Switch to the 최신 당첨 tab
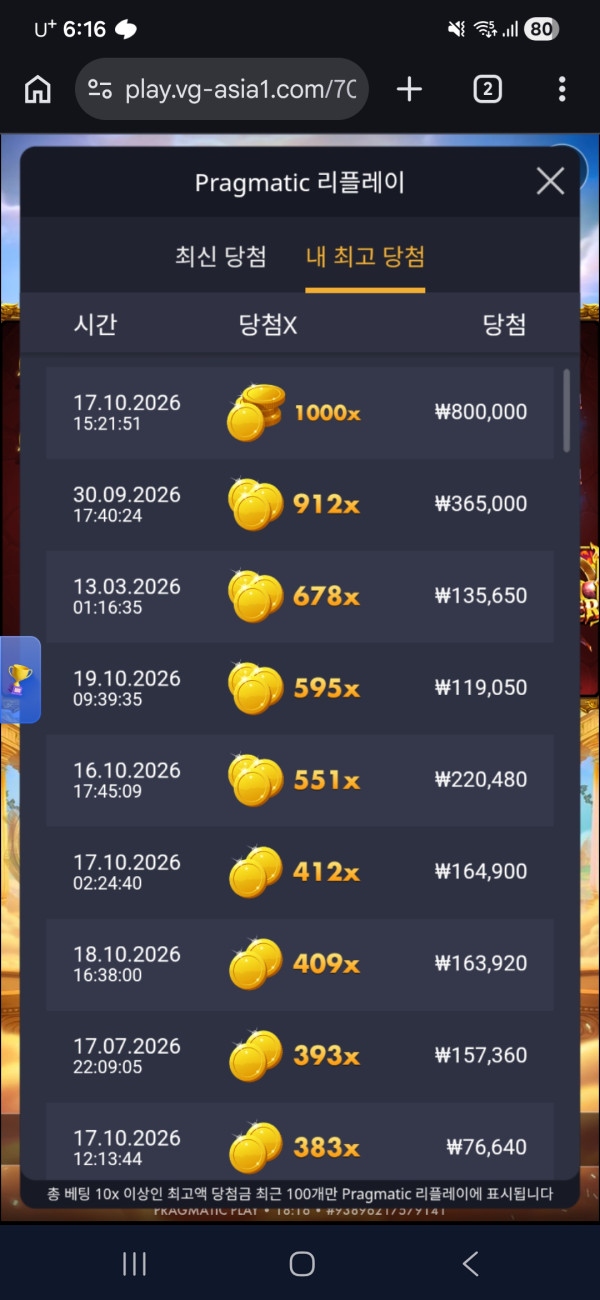This screenshot has height=1300, width=600. [x=221, y=257]
